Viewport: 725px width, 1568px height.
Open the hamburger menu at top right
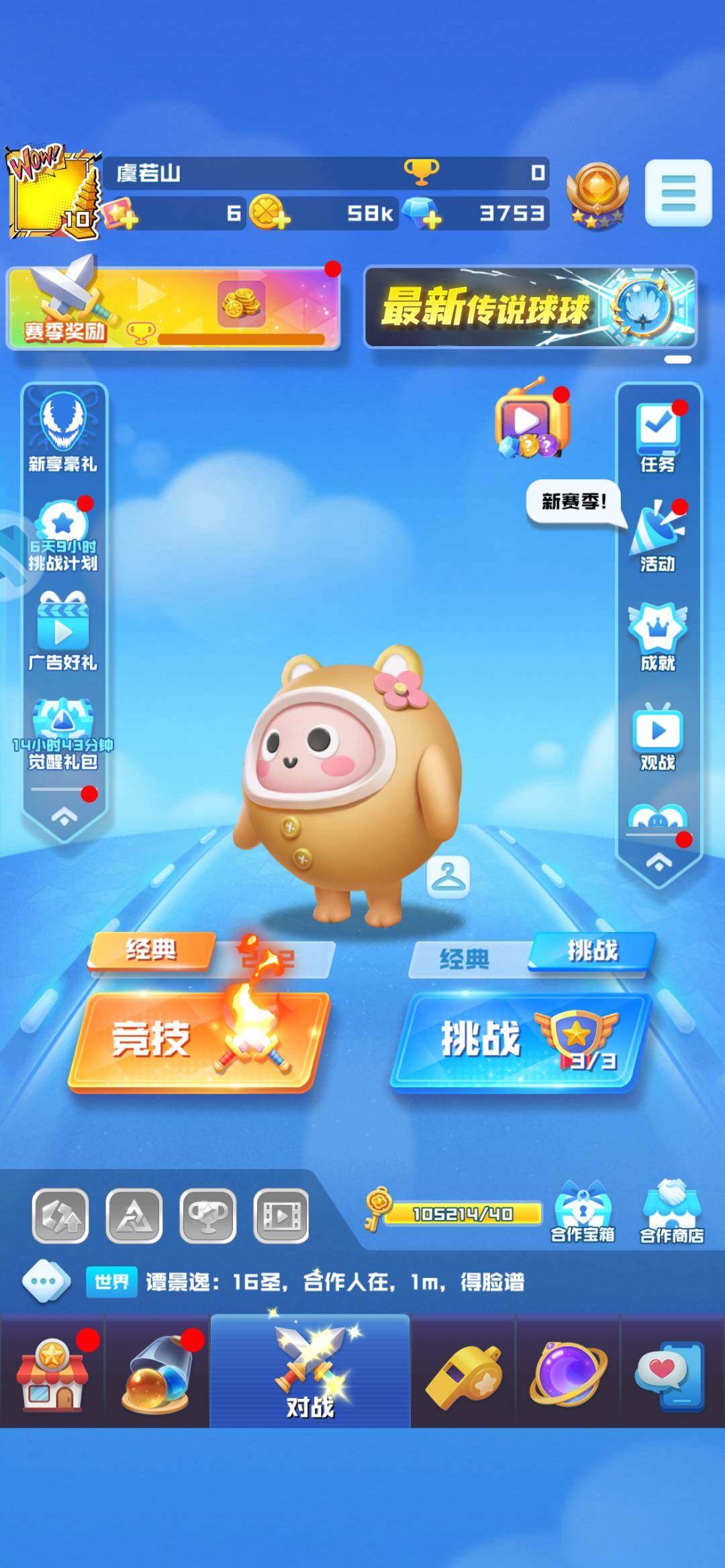click(680, 193)
